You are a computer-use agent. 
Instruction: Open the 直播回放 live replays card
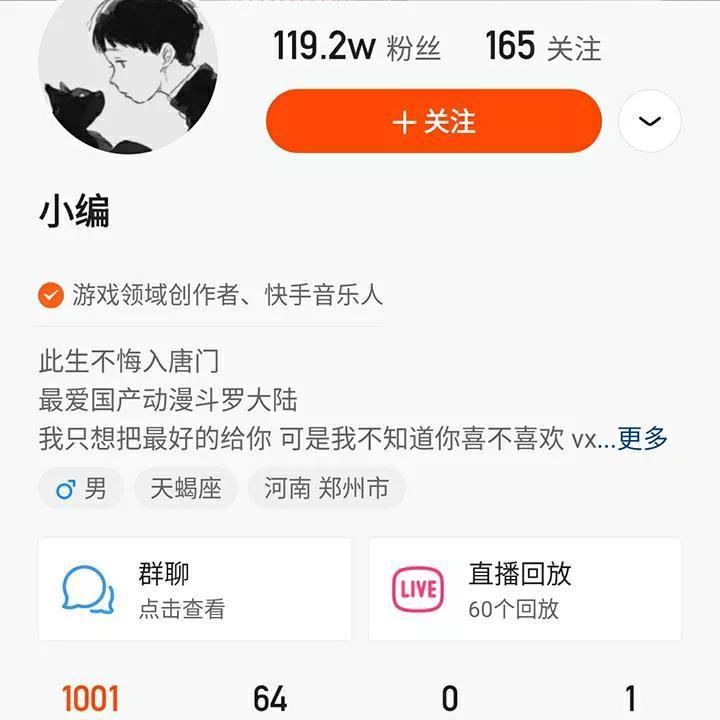(525, 589)
